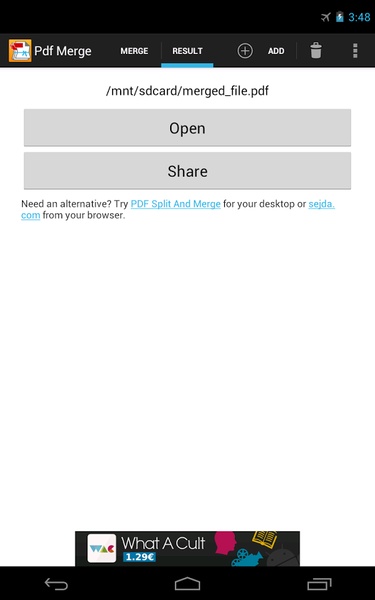The image size is (375, 600).
Task: Tap the trash can delete icon
Action: point(316,51)
